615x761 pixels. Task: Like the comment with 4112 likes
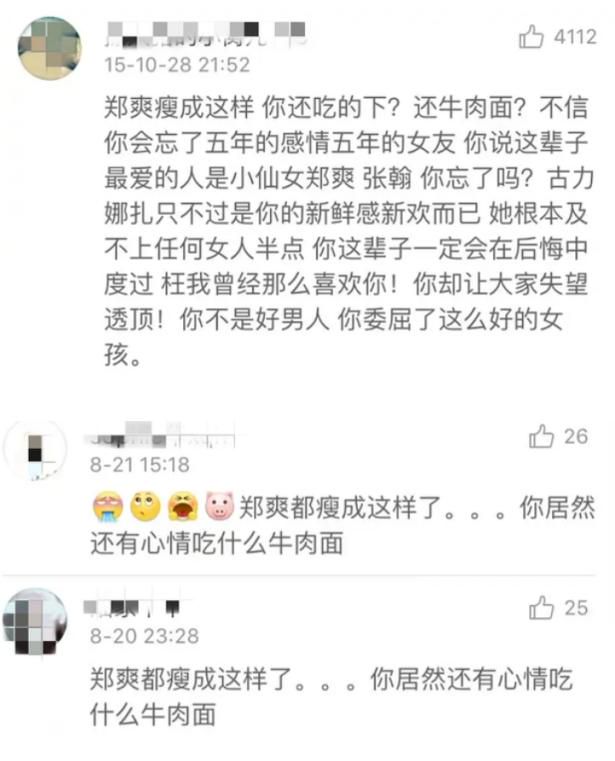pos(531,38)
